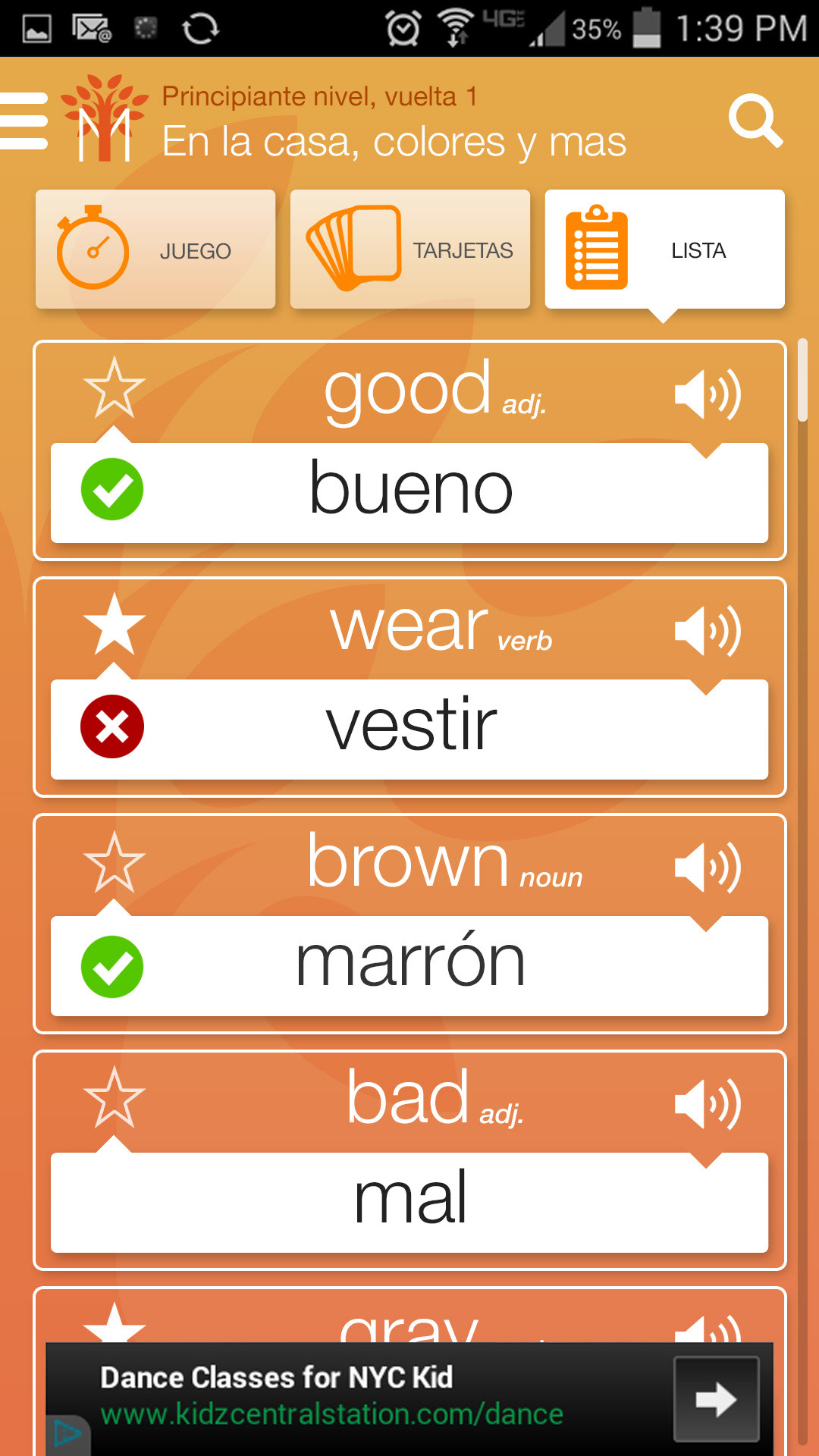Viewport: 819px width, 1456px height.
Task: Open the hamburger menu
Action: click(24, 120)
